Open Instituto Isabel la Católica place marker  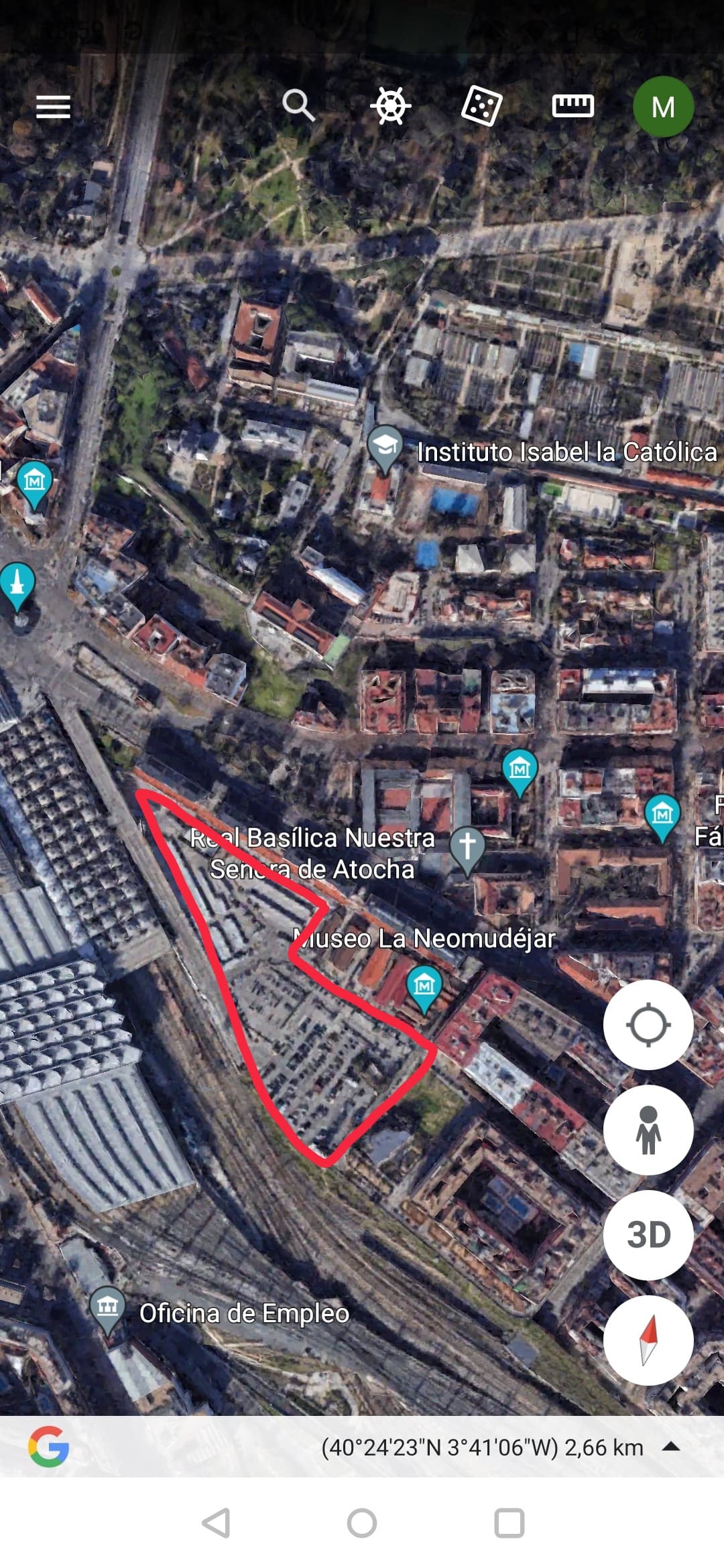pos(385,448)
